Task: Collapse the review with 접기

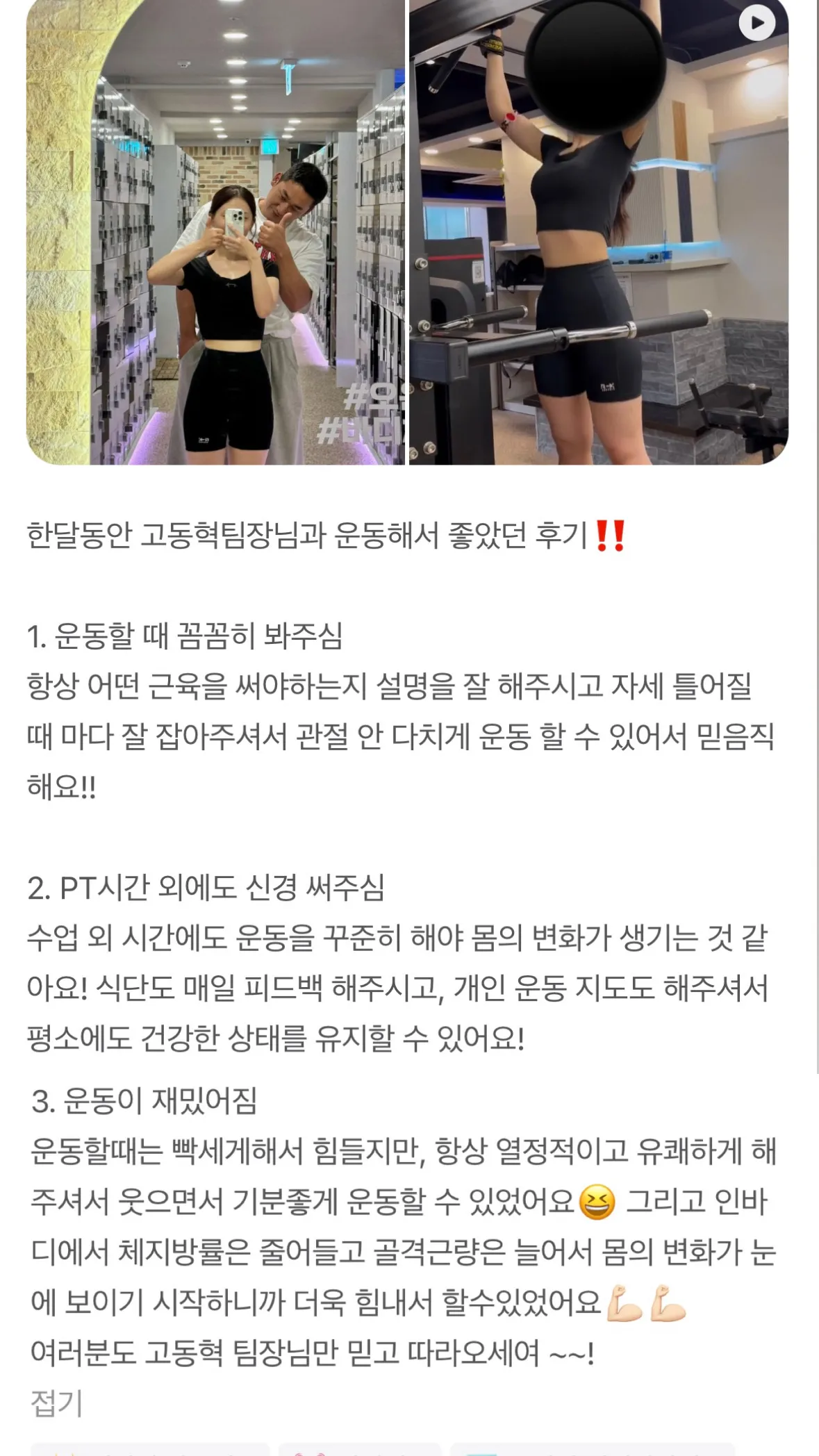Action: pyautogui.click(x=56, y=1403)
